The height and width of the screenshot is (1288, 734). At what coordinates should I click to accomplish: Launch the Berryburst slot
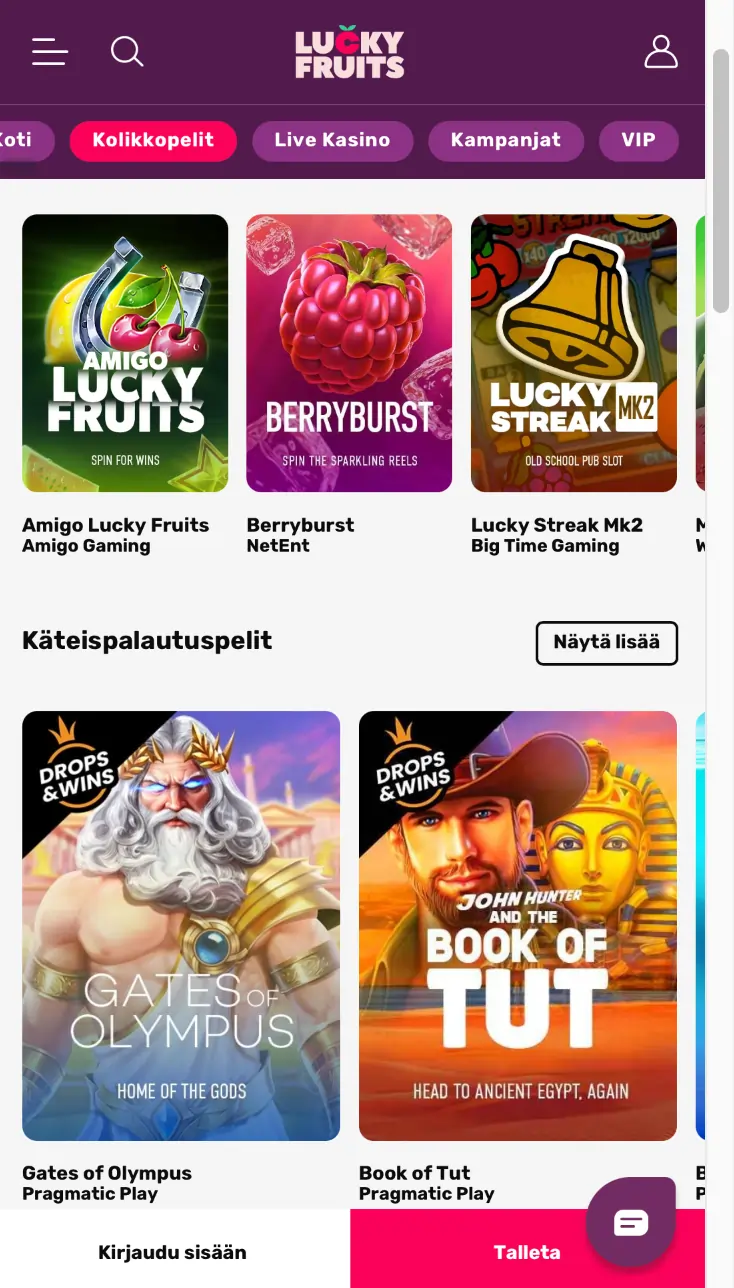coord(349,353)
